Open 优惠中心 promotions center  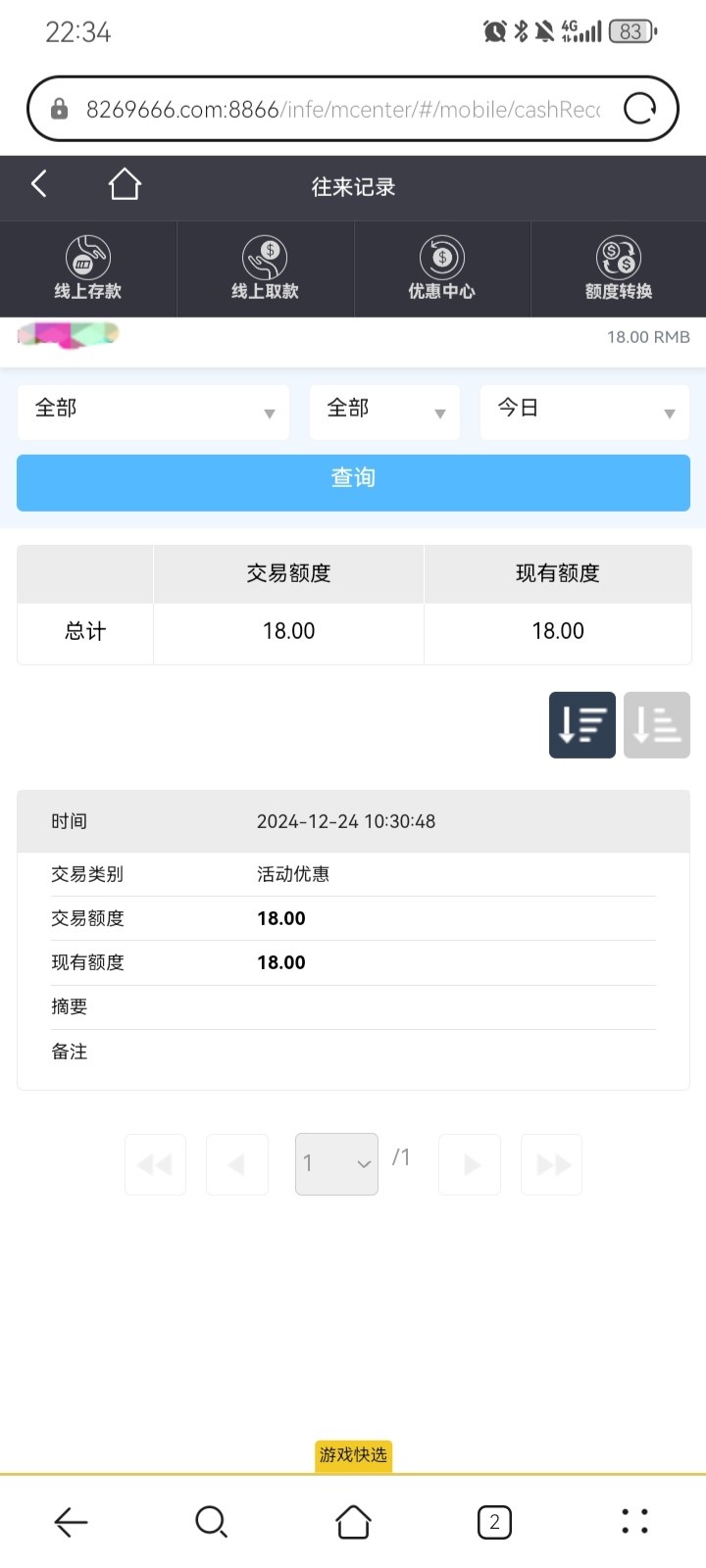[442, 269]
